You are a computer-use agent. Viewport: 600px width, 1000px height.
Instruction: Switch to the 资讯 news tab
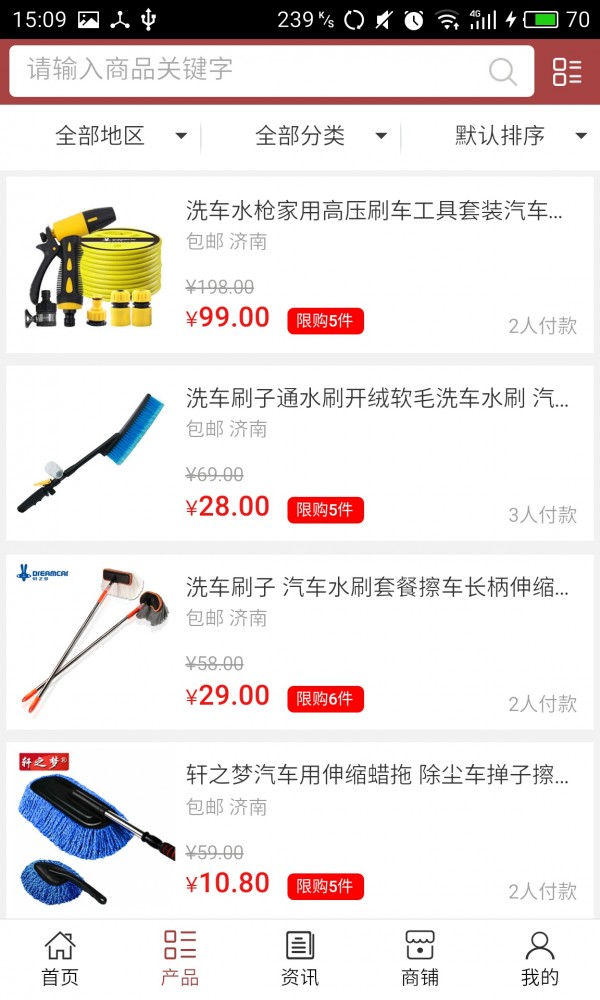click(300, 958)
